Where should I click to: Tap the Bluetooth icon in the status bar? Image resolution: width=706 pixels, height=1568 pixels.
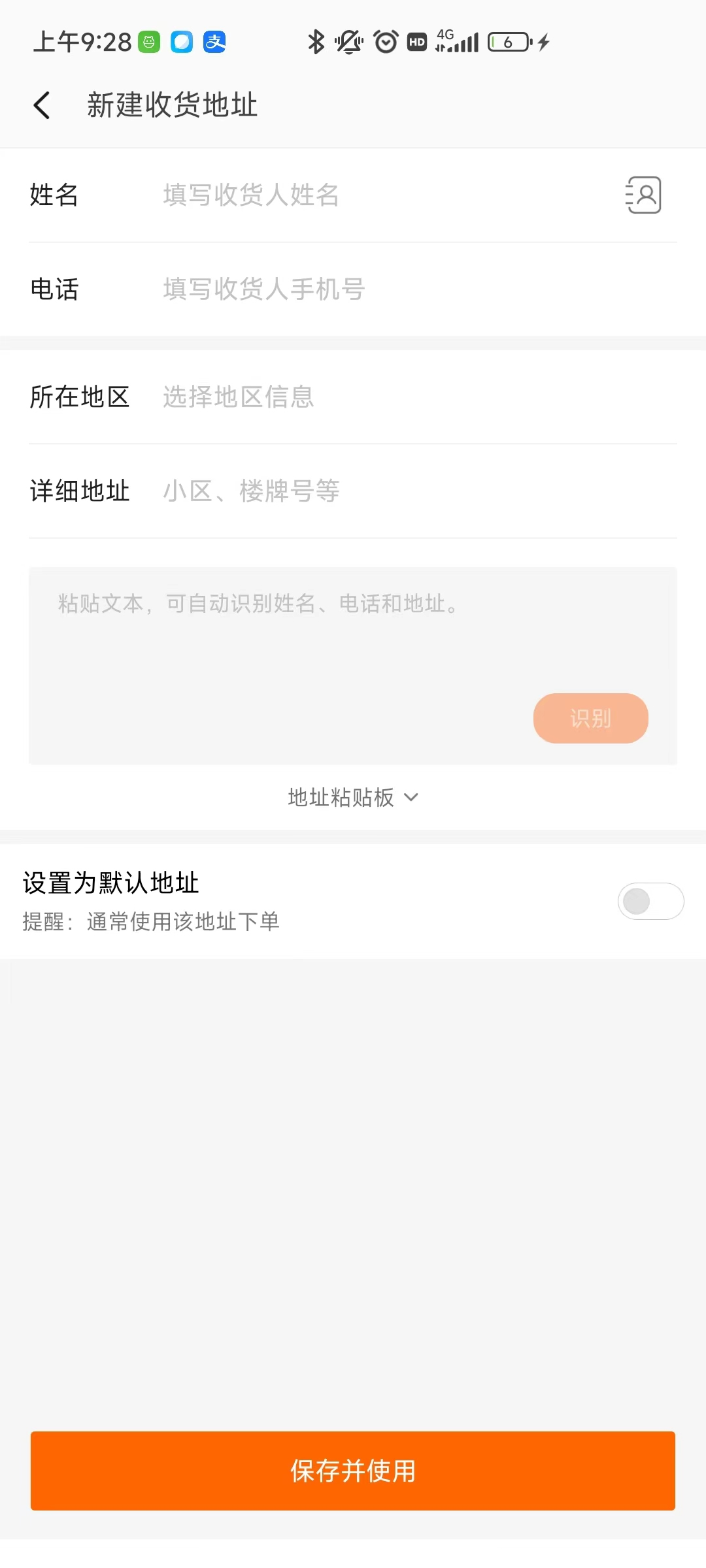pos(316,41)
